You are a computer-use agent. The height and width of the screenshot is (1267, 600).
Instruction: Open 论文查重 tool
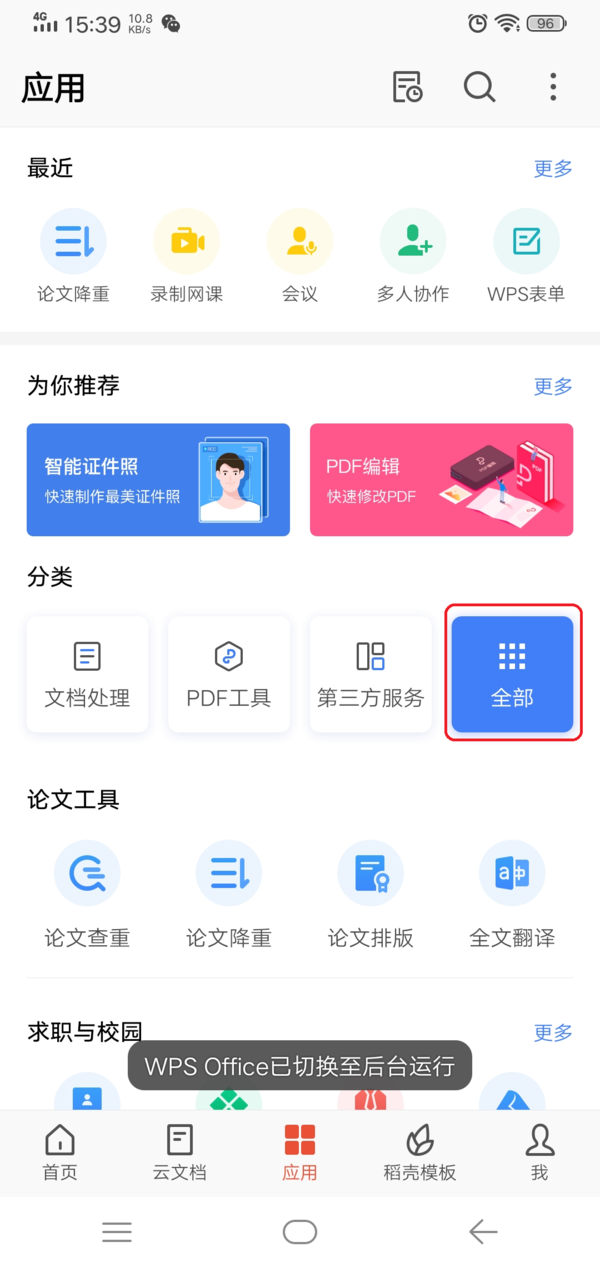pos(87,893)
